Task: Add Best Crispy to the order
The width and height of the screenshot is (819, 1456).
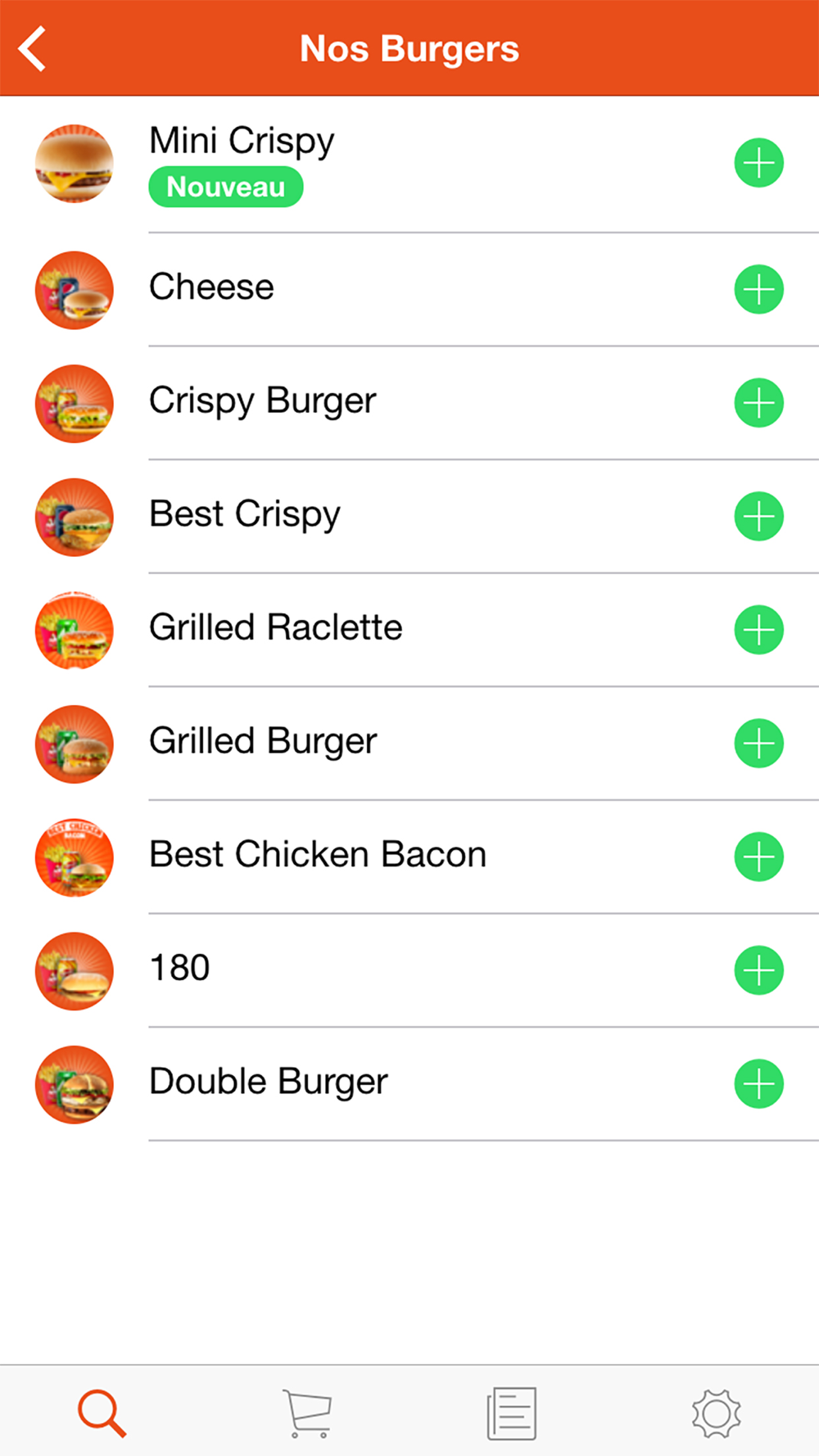Action: (758, 517)
